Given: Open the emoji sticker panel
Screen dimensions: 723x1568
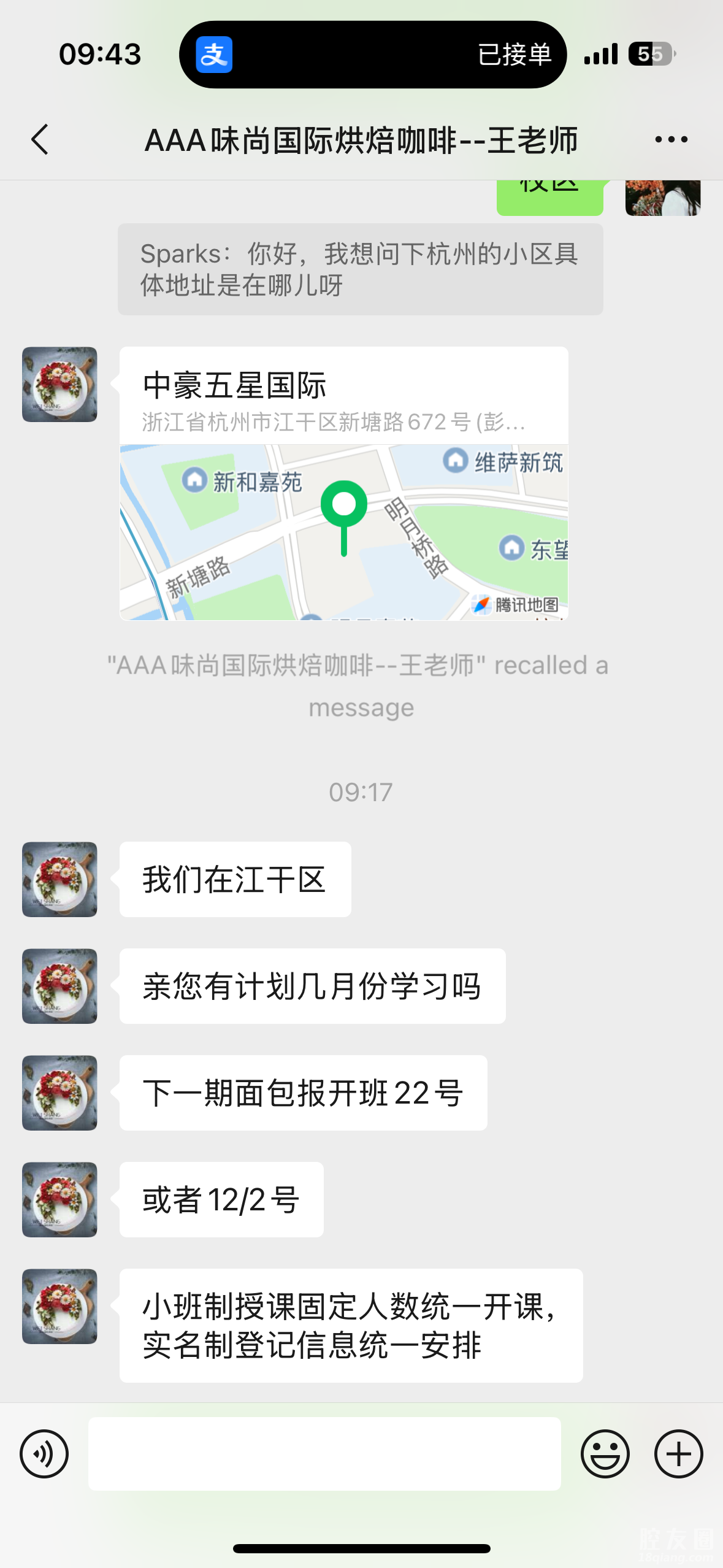Looking at the screenshot, I should click(x=605, y=1453).
